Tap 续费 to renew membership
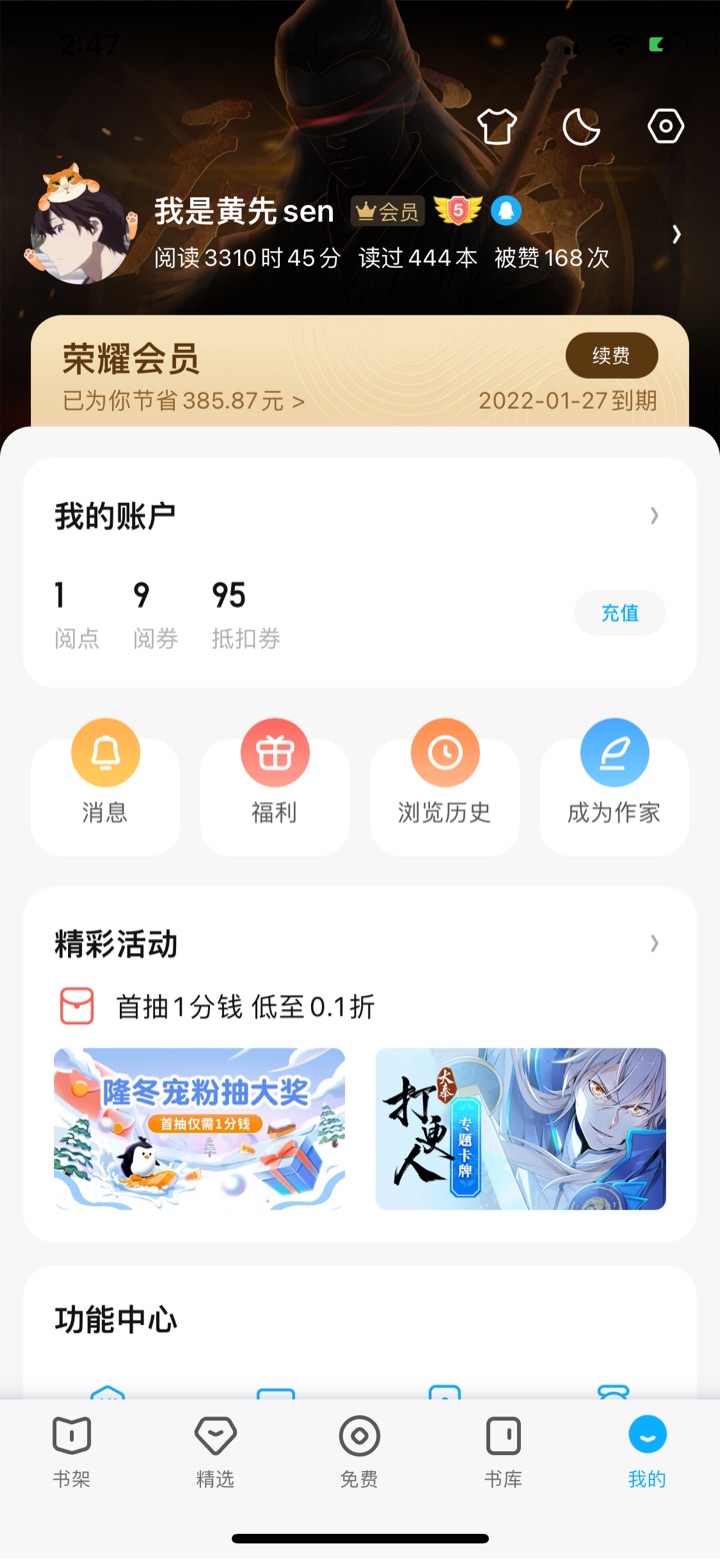 click(x=611, y=356)
